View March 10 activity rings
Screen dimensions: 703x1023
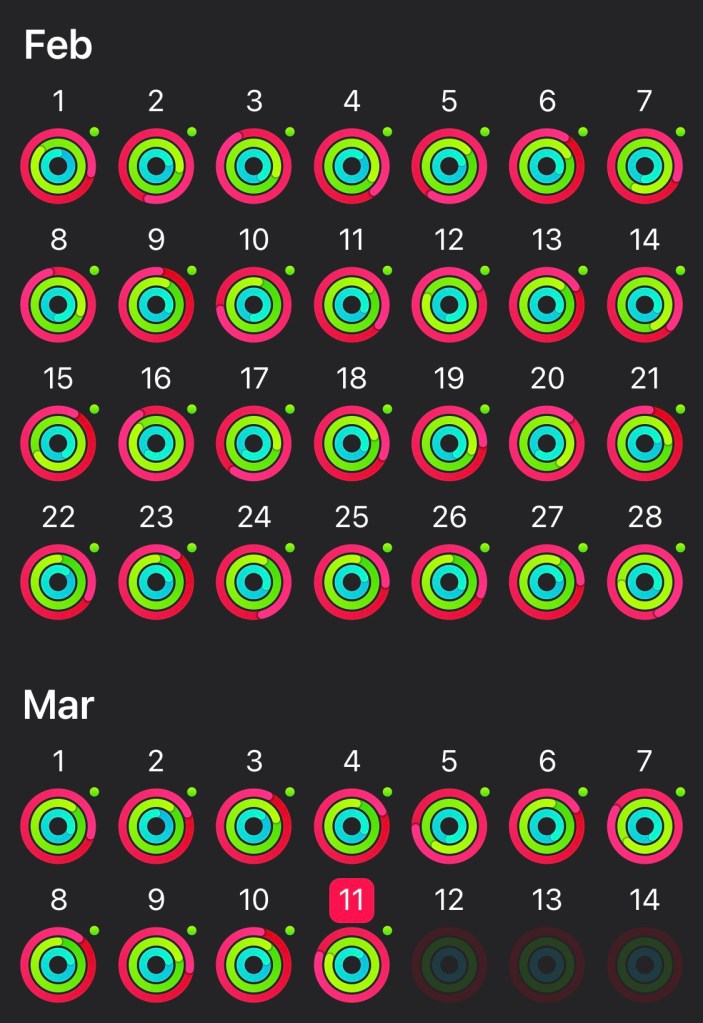pos(254,966)
